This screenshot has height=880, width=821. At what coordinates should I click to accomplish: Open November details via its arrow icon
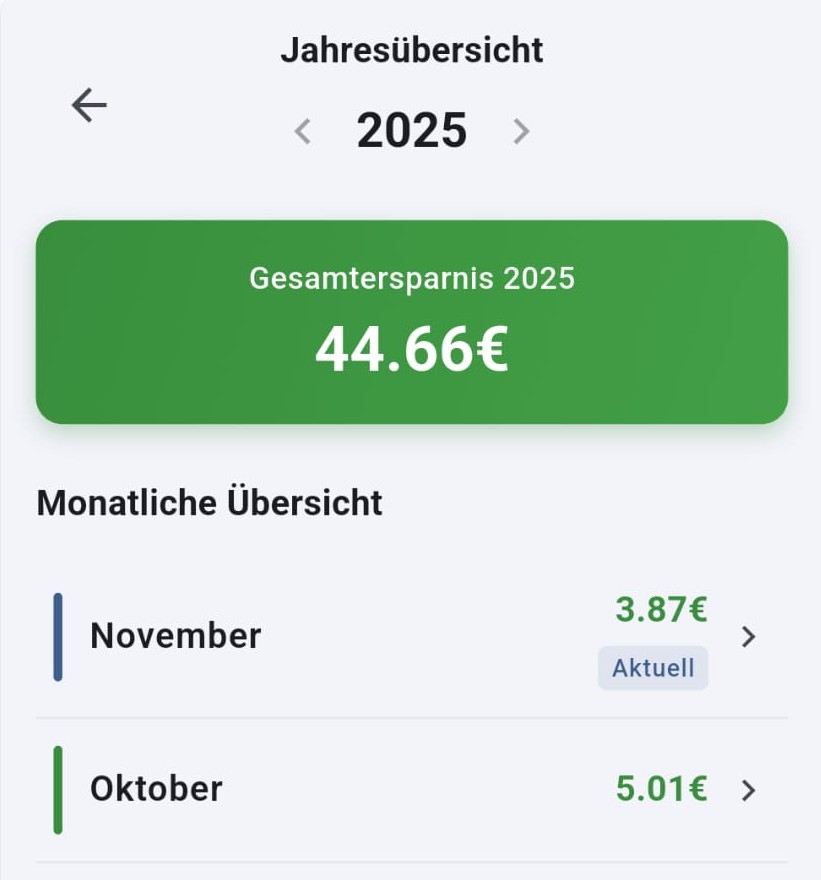tap(748, 636)
